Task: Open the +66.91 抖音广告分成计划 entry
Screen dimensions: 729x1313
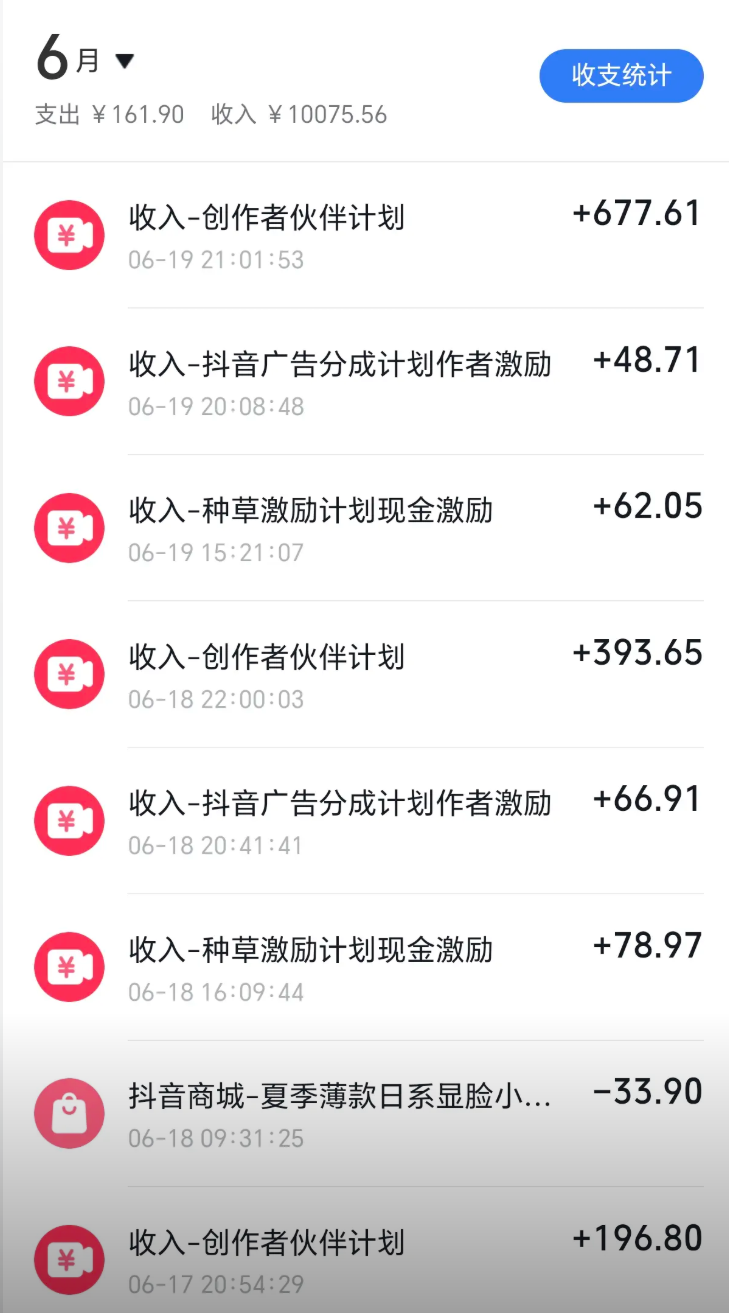Action: point(366,820)
